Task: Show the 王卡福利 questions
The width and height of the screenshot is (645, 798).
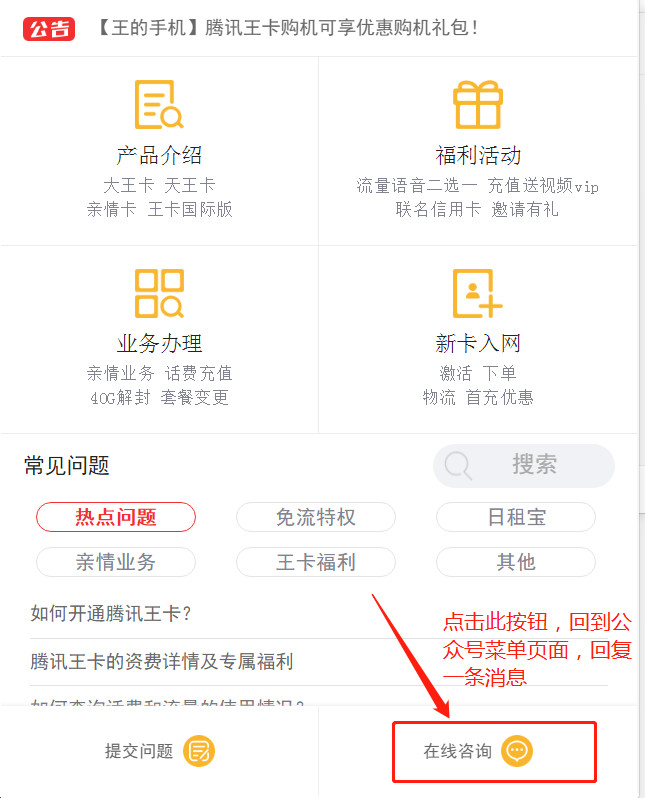Action: click(316, 561)
